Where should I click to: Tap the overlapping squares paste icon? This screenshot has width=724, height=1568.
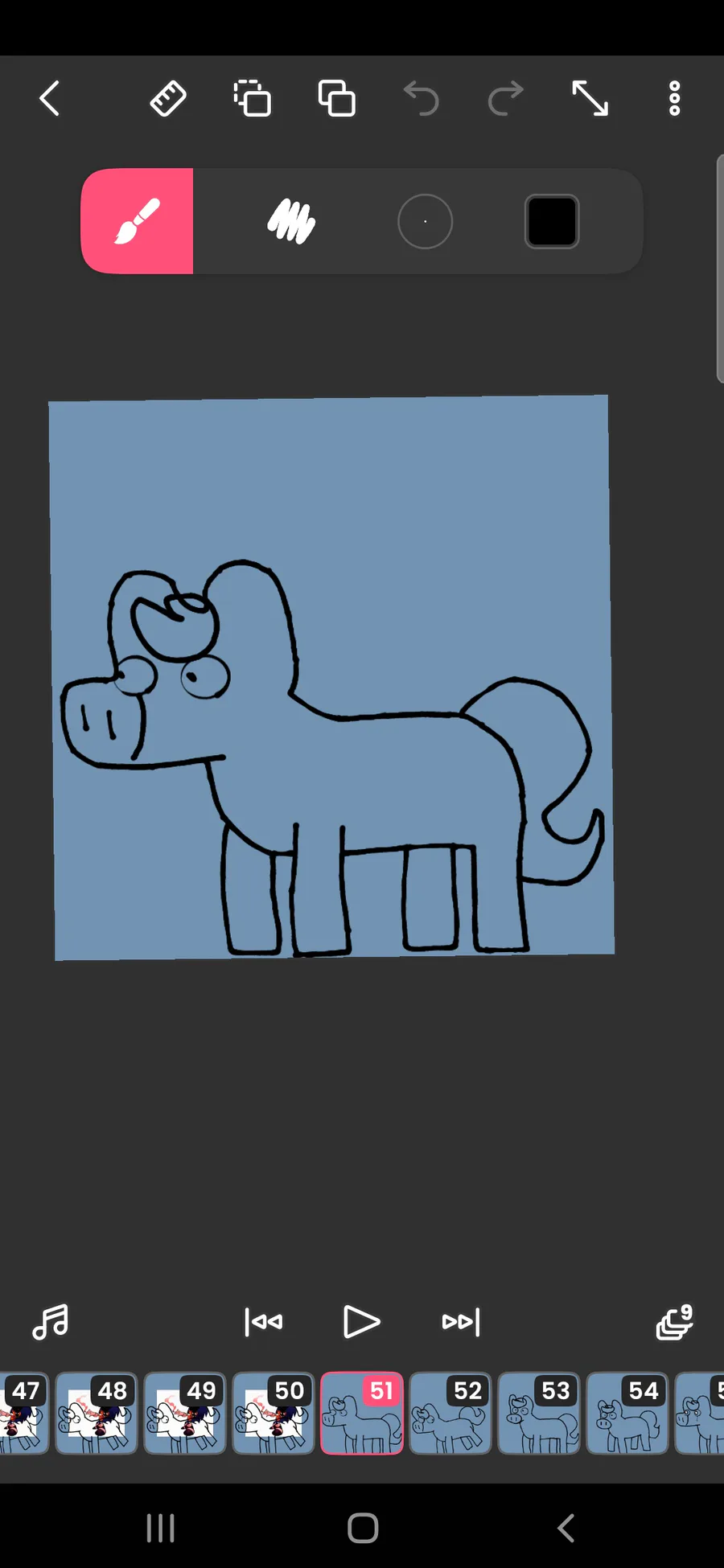tap(337, 99)
